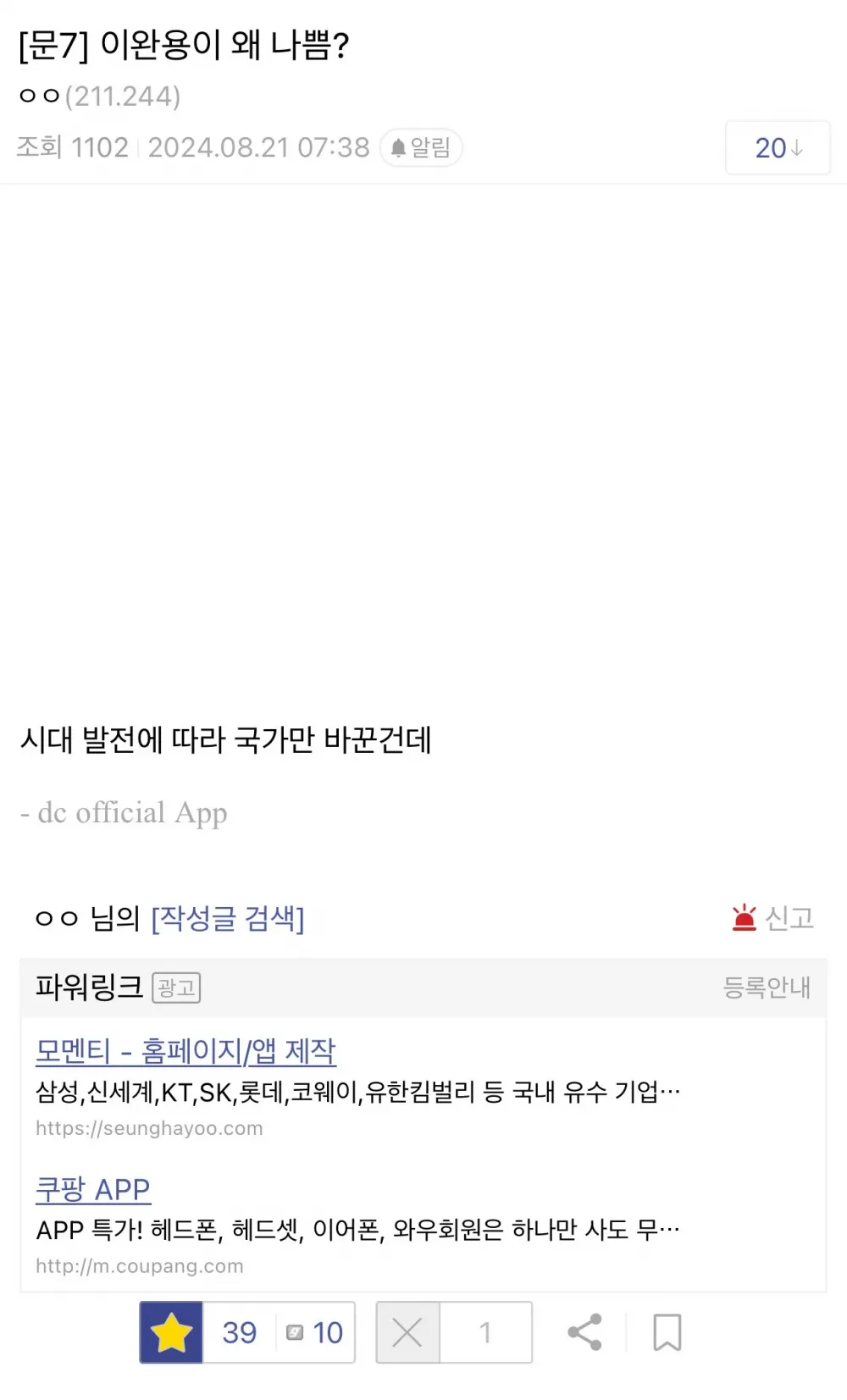Bookmark this post
The image size is (847, 1400).
tap(667, 1332)
